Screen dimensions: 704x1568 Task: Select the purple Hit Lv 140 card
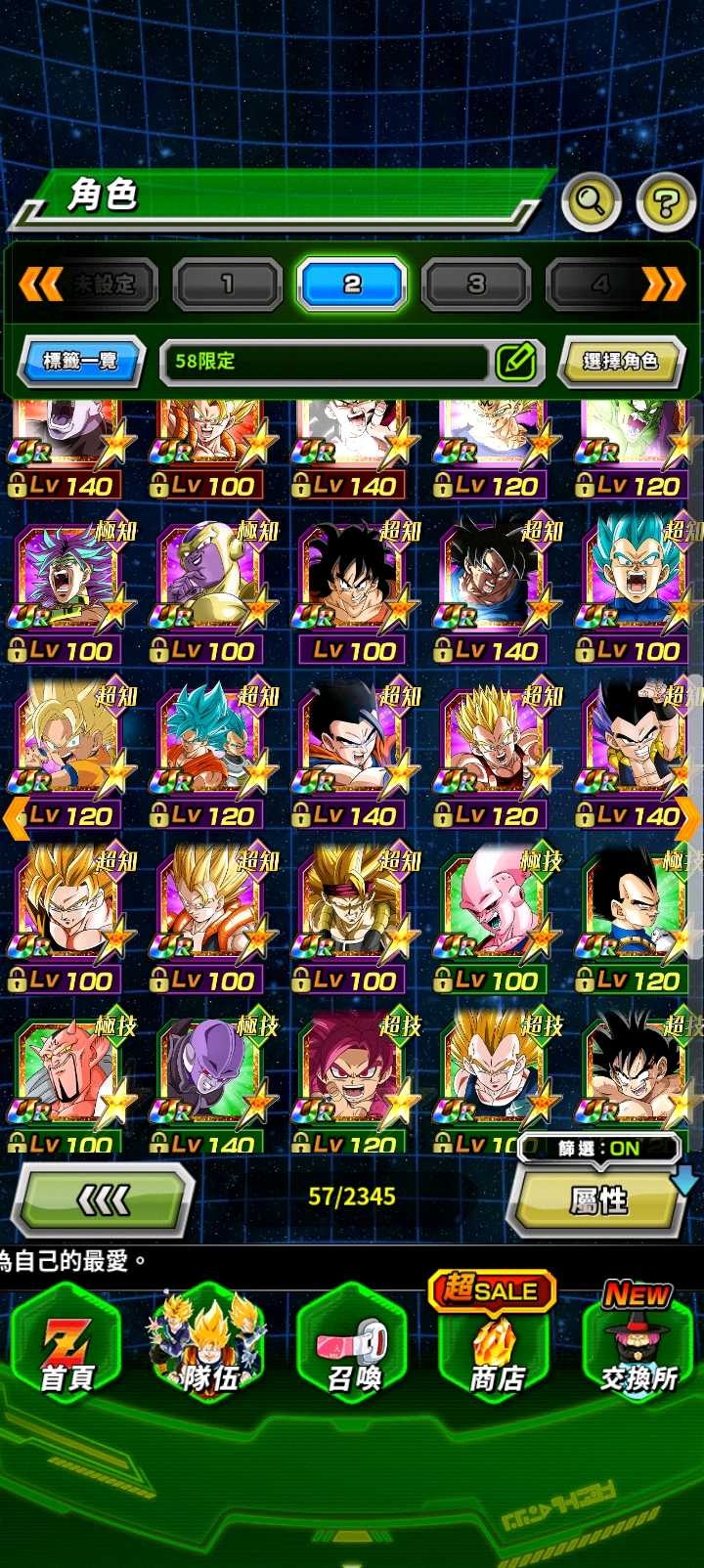208,1080
